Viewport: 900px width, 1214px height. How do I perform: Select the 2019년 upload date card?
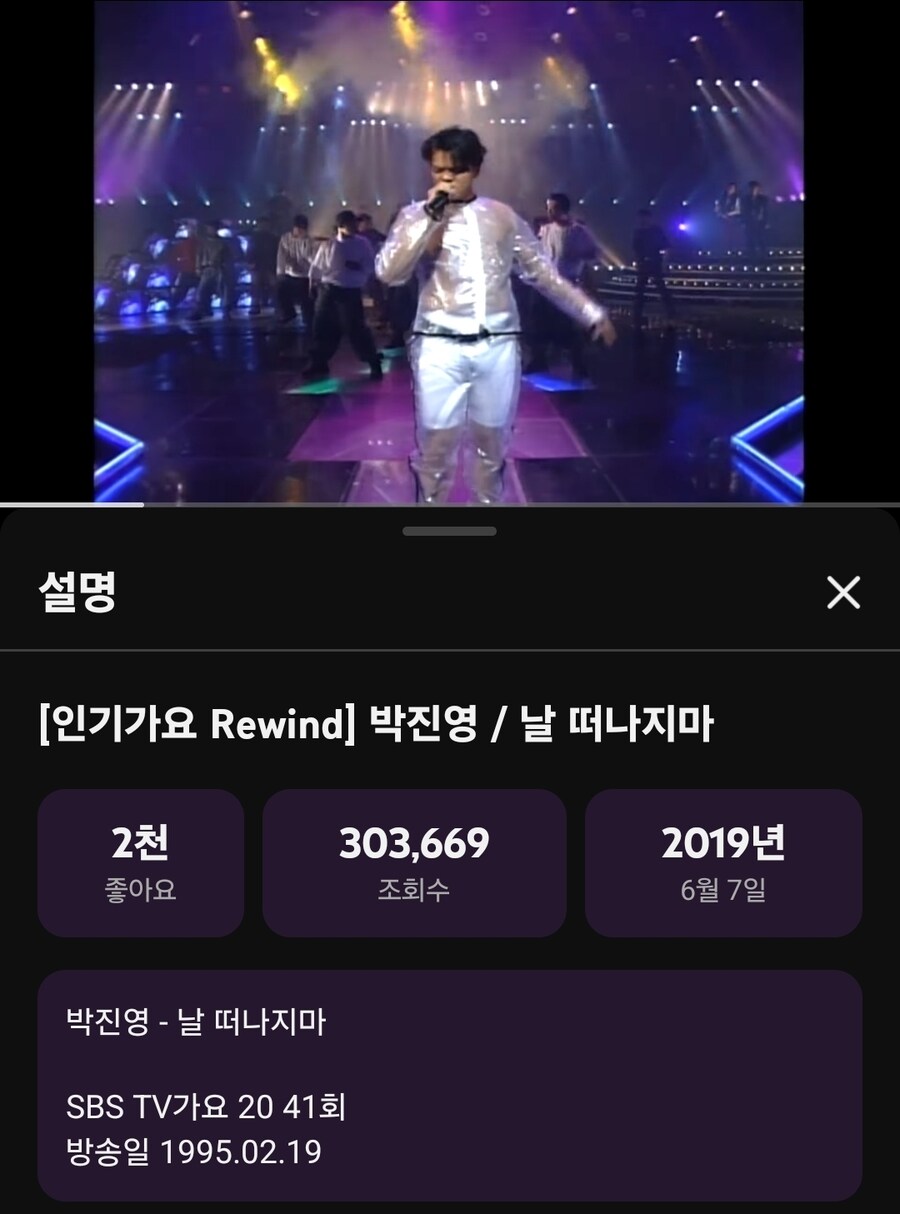click(x=722, y=860)
